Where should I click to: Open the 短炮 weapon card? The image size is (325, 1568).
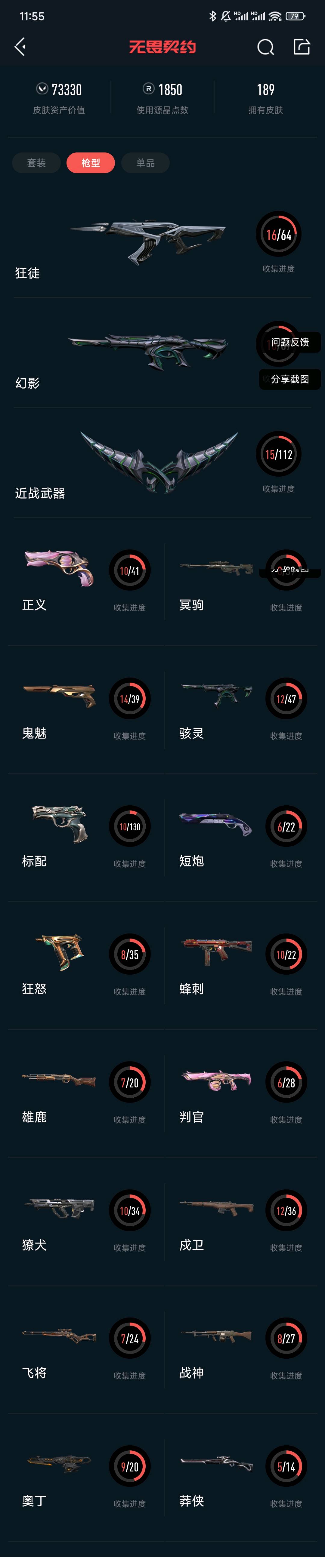click(x=240, y=837)
